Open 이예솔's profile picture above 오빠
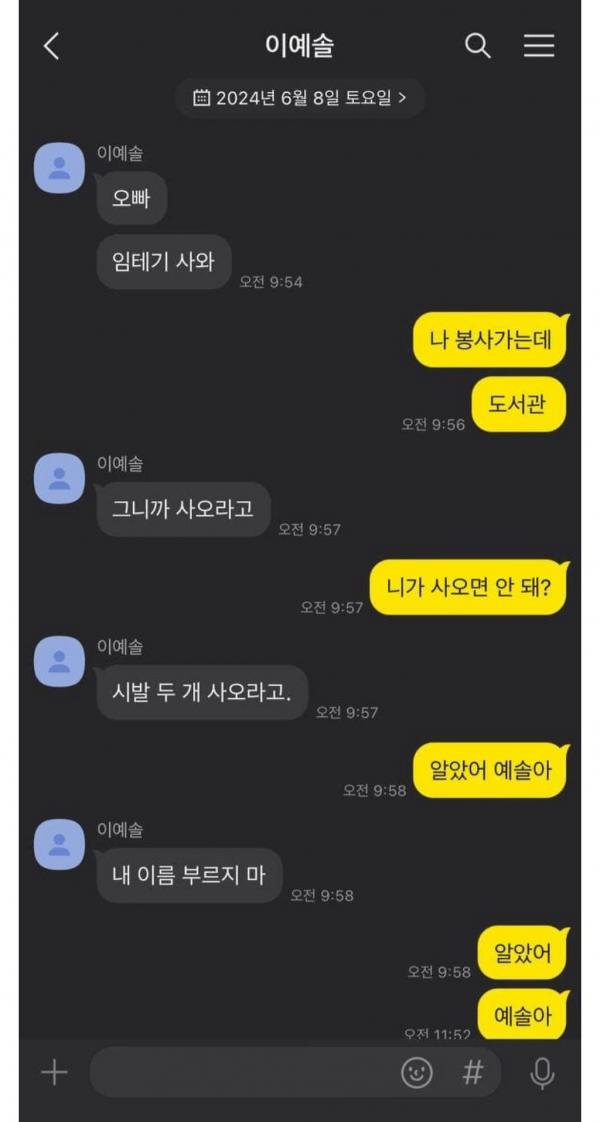Viewport: 600px width, 1122px height. [59, 167]
